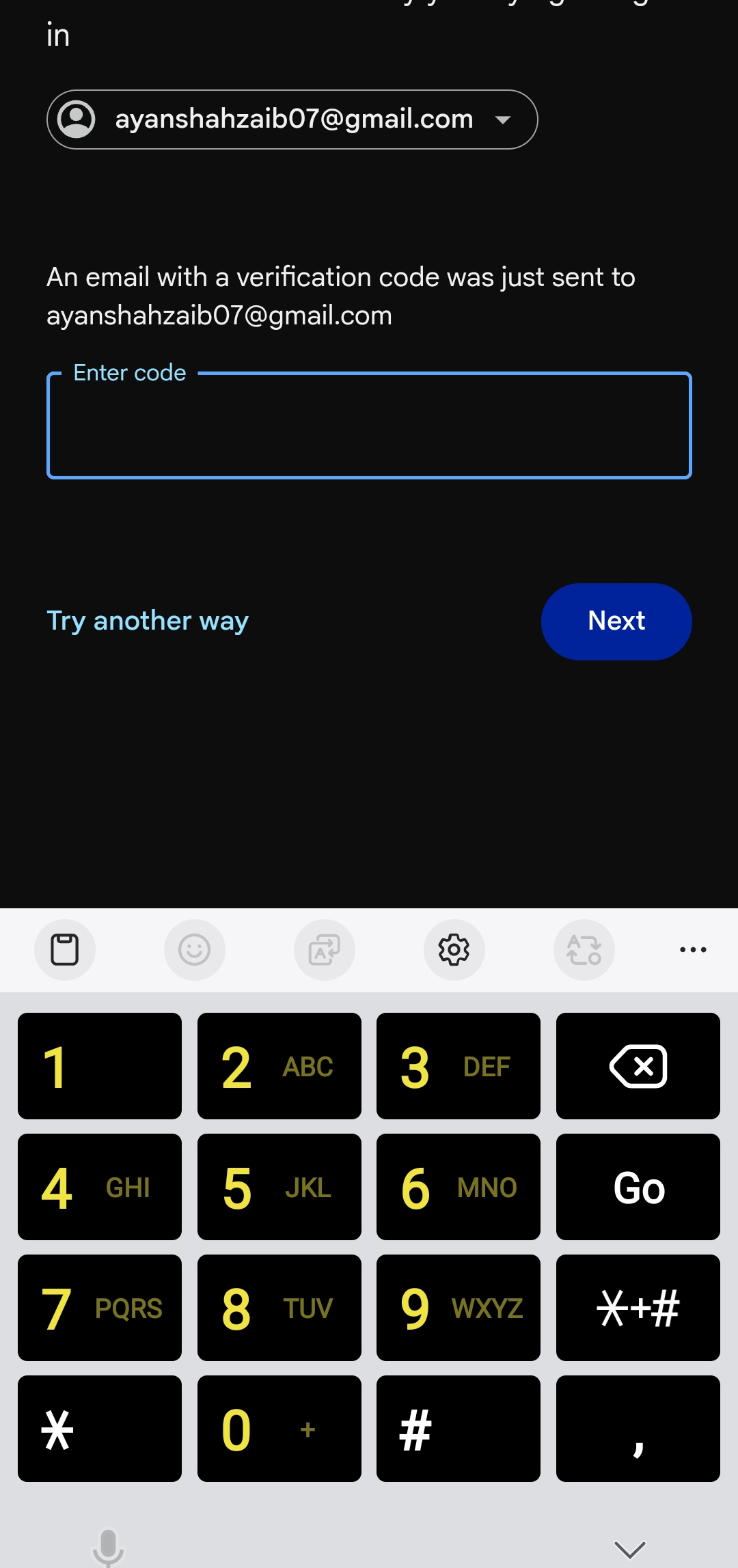Delete last character with backspace key
The image size is (738, 1568).
click(638, 1066)
